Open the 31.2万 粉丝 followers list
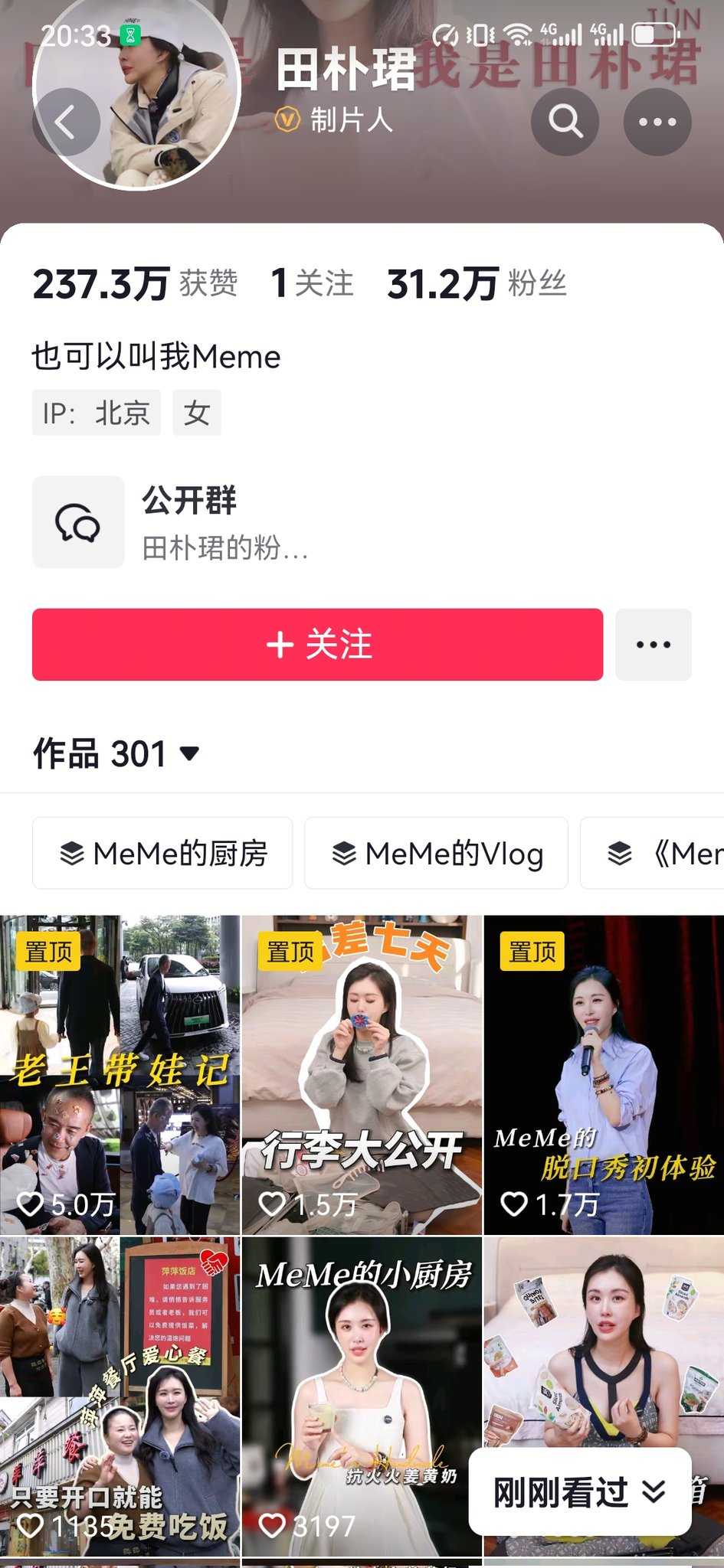This screenshot has height=1568, width=724. 477,283
